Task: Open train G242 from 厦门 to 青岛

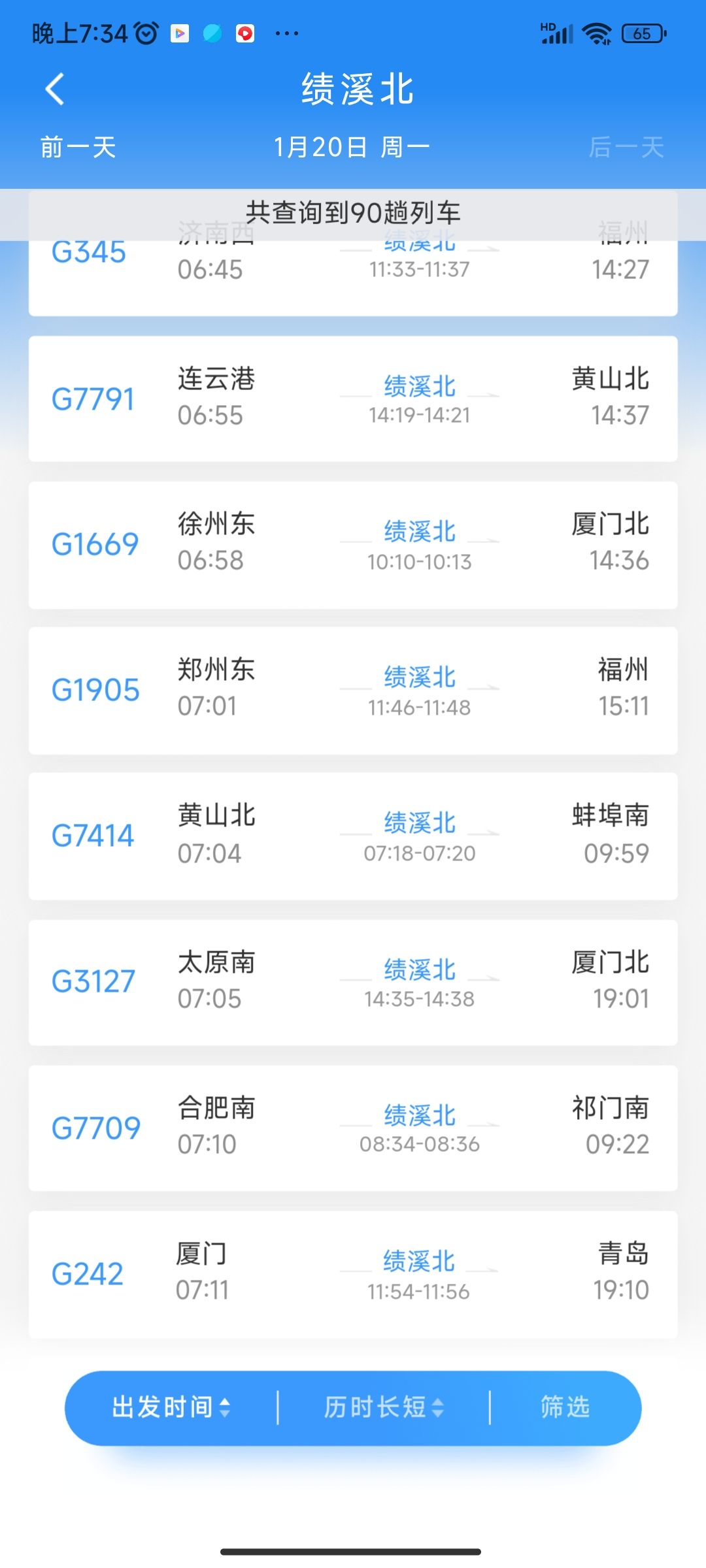Action: click(353, 1274)
